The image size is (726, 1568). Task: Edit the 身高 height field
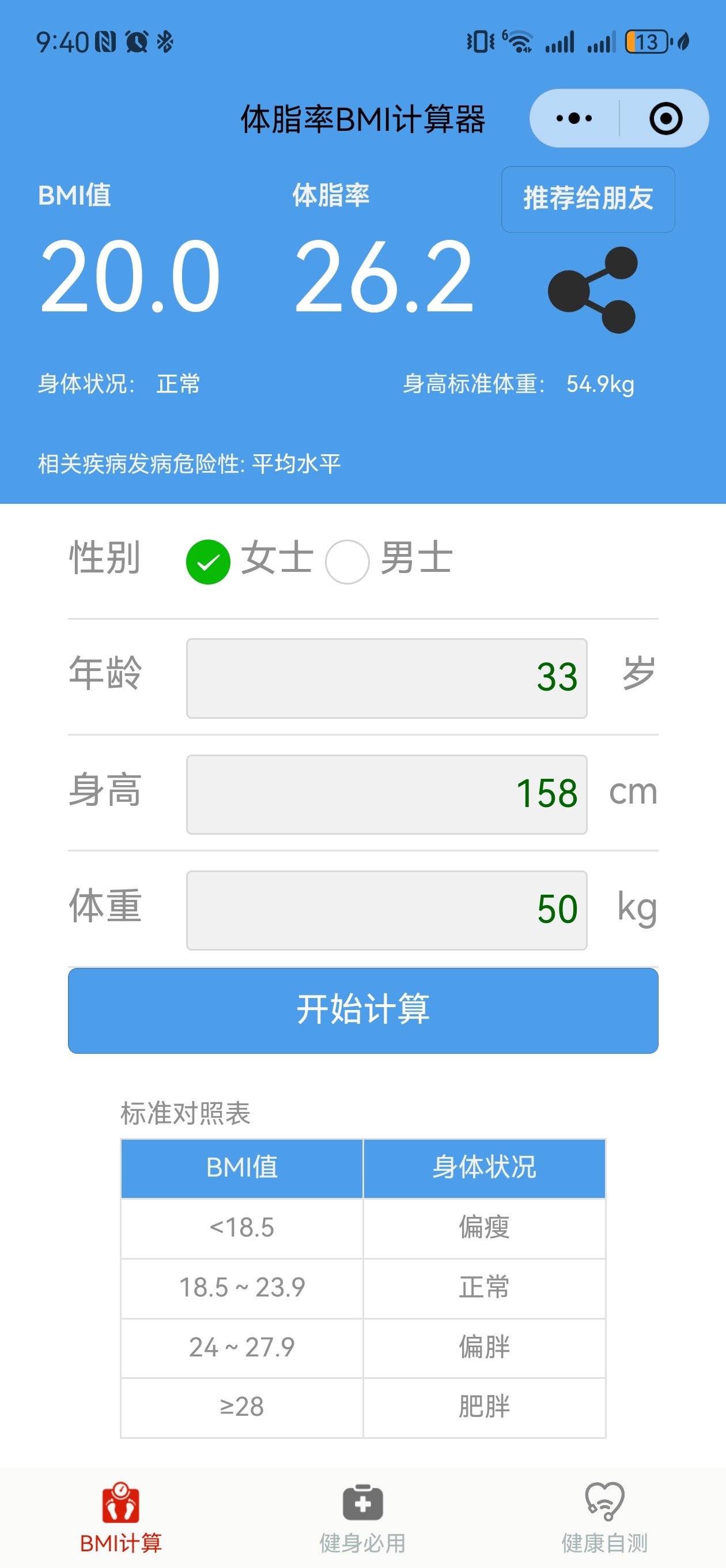point(387,794)
